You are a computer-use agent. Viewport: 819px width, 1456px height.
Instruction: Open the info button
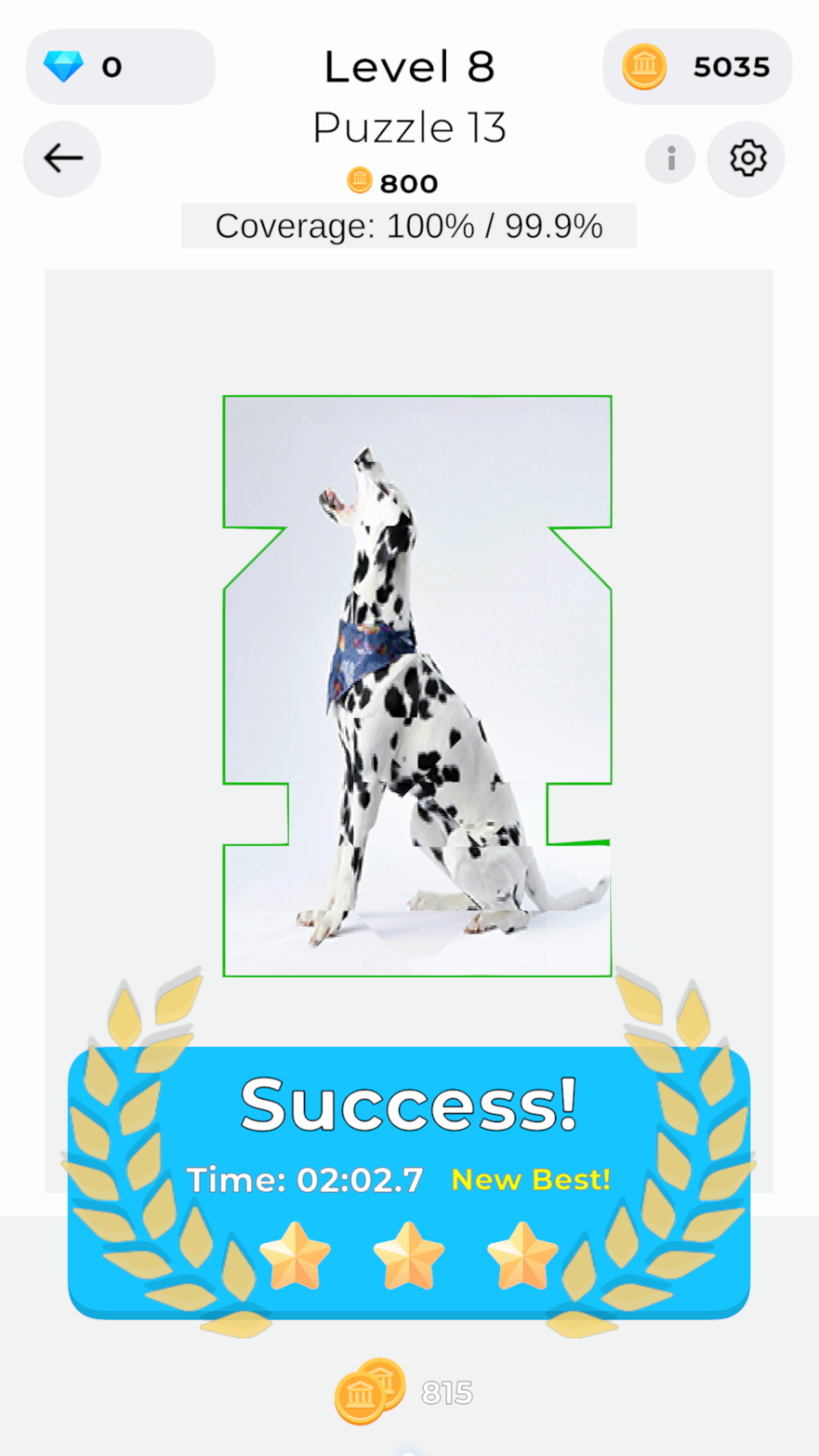[670, 159]
